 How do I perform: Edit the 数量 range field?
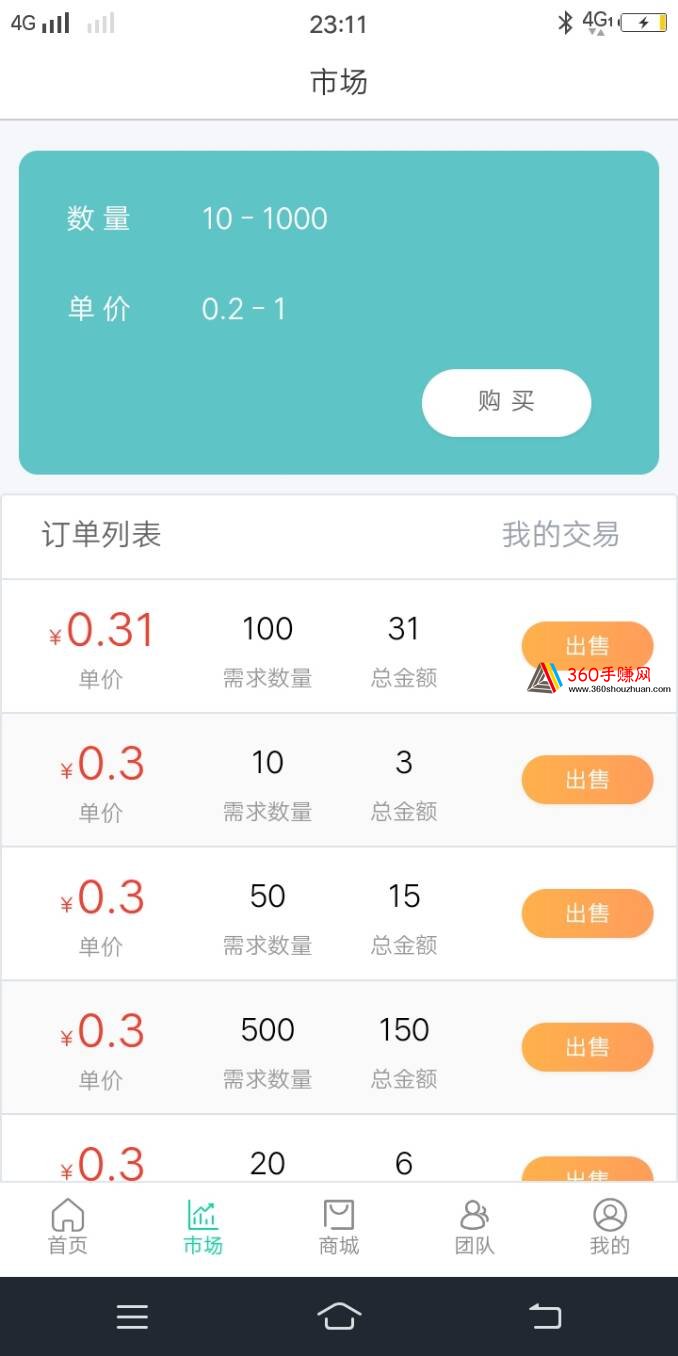[x=265, y=218]
